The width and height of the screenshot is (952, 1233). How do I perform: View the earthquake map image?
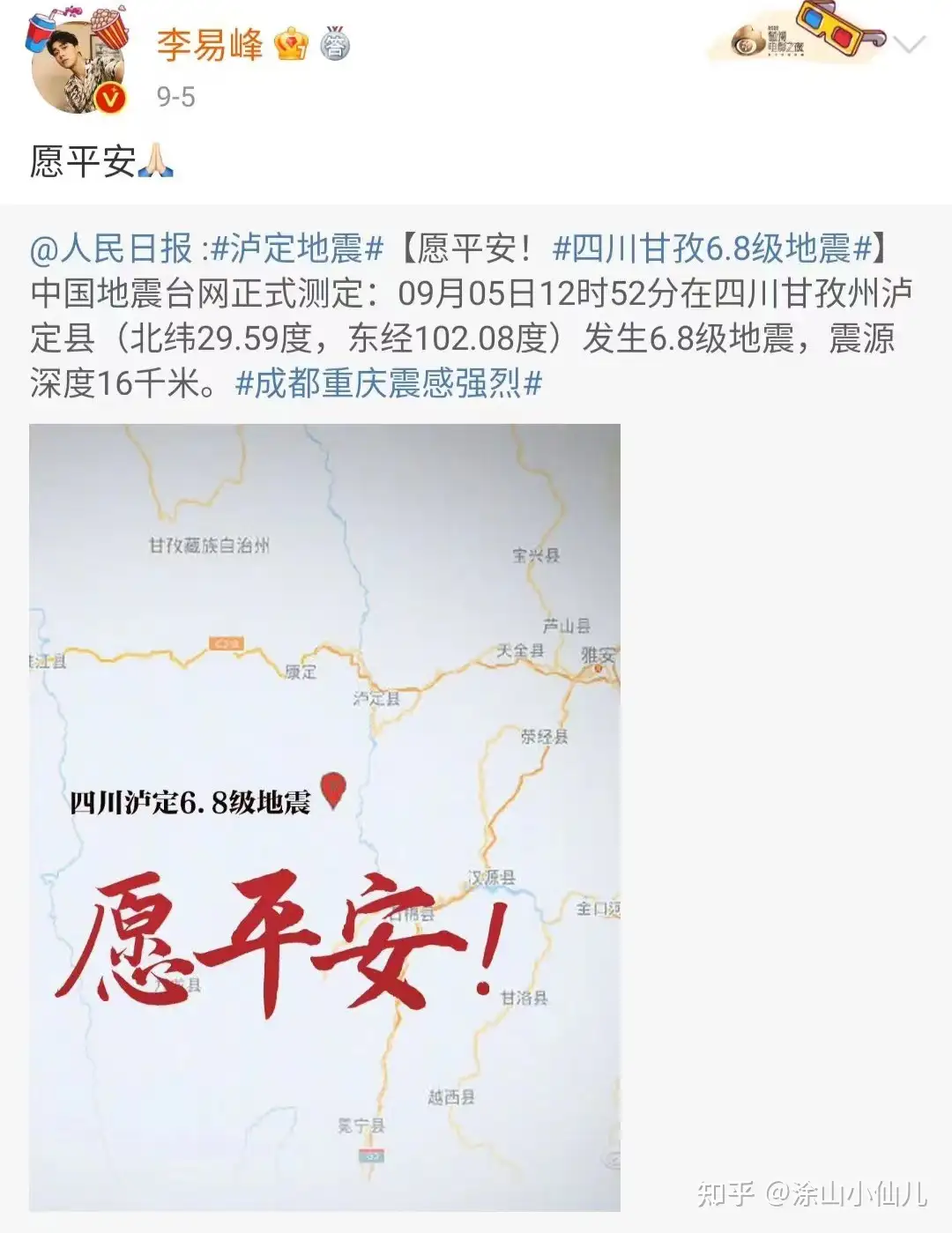324,816
